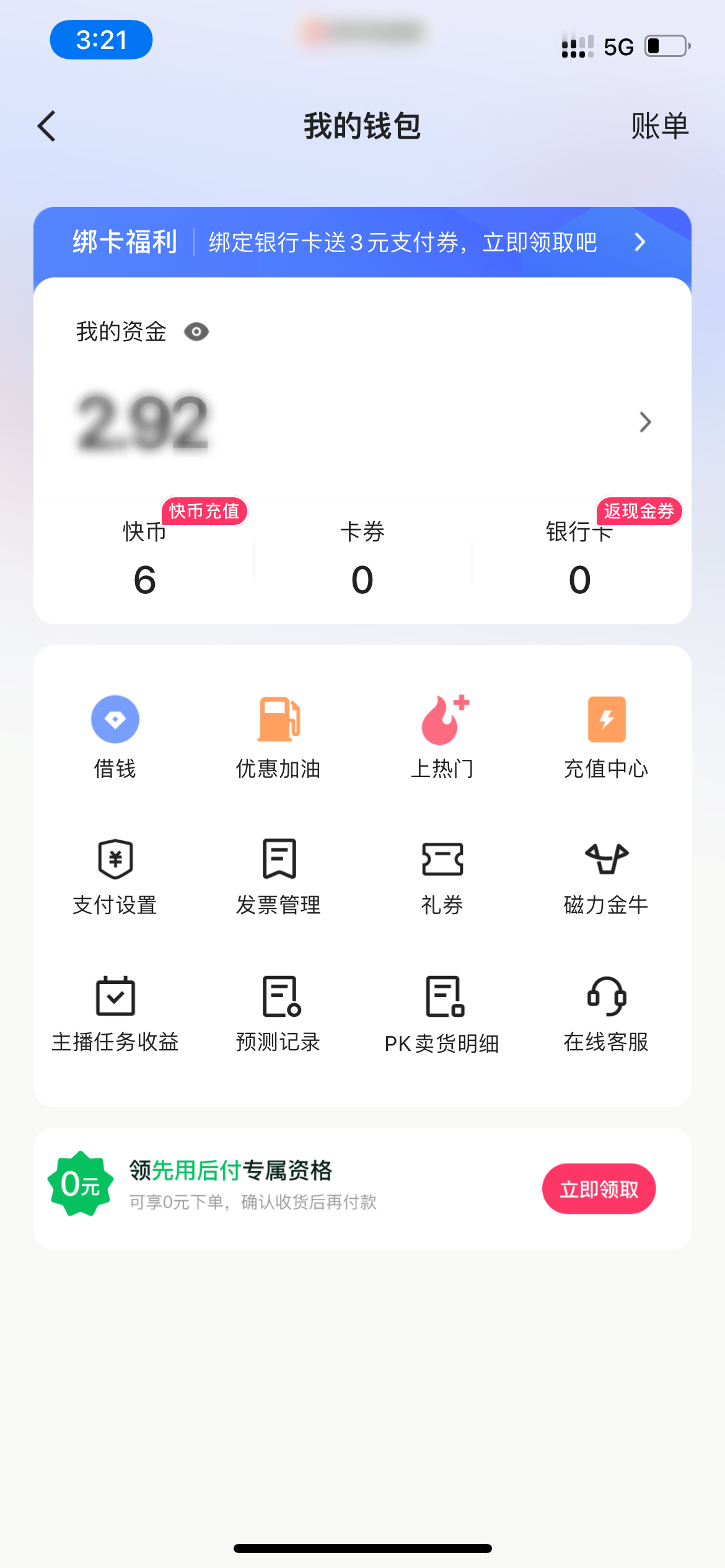The image size is (725, 1568).
Task: Open 磁力金牛 feature
Action: 607,873
